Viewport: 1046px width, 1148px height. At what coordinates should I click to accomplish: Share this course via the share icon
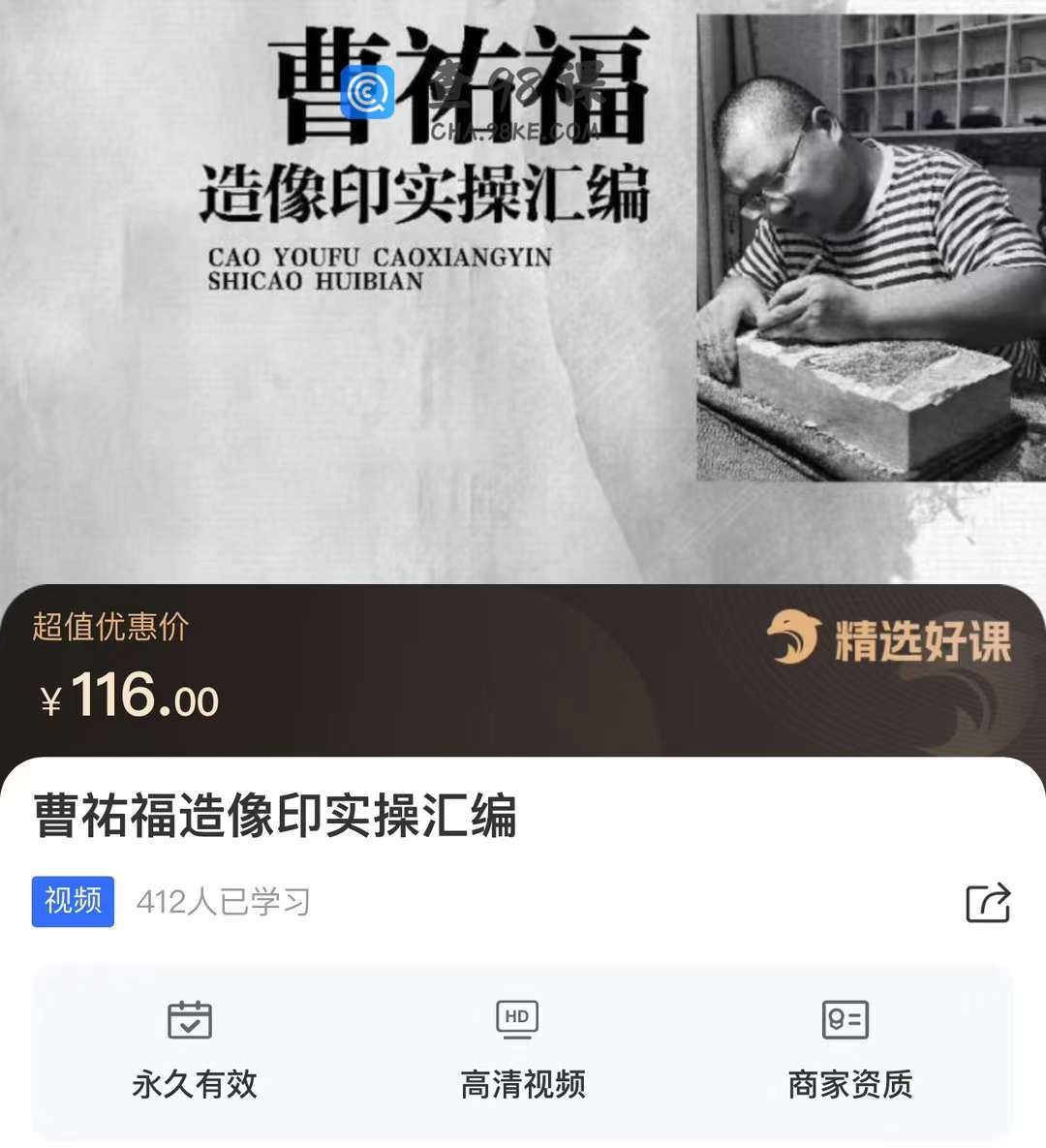[988, 903]
